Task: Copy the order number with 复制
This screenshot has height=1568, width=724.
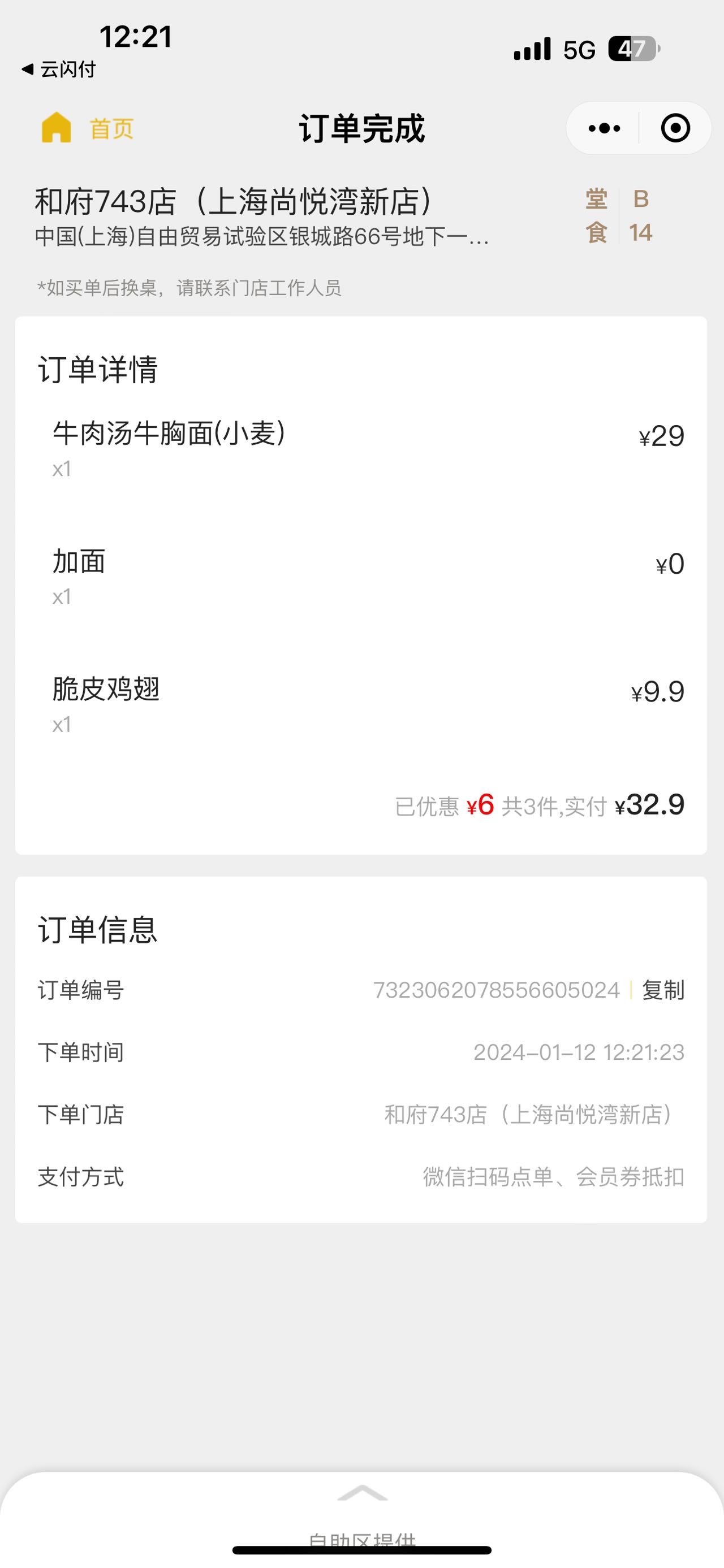Action: click(663, 990)
